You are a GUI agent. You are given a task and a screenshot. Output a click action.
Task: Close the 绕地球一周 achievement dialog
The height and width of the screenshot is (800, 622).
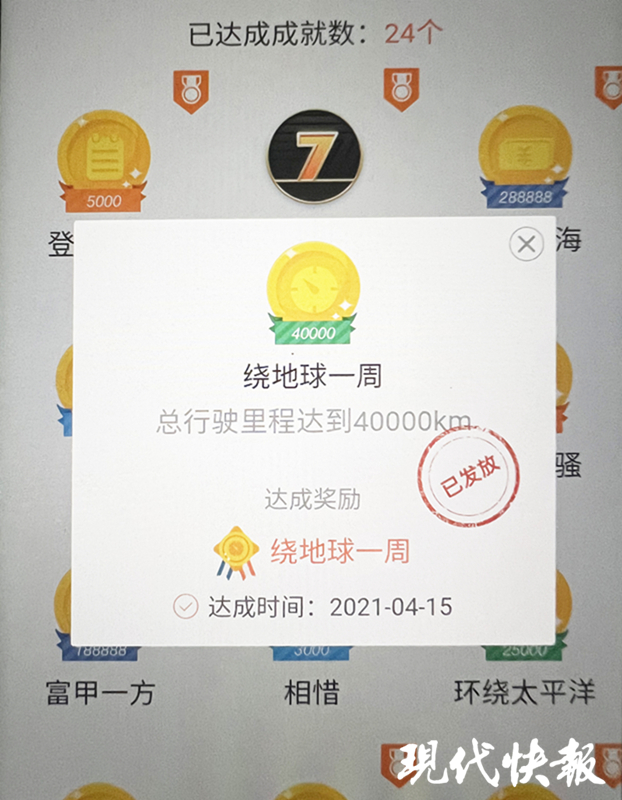coord(527,243)
